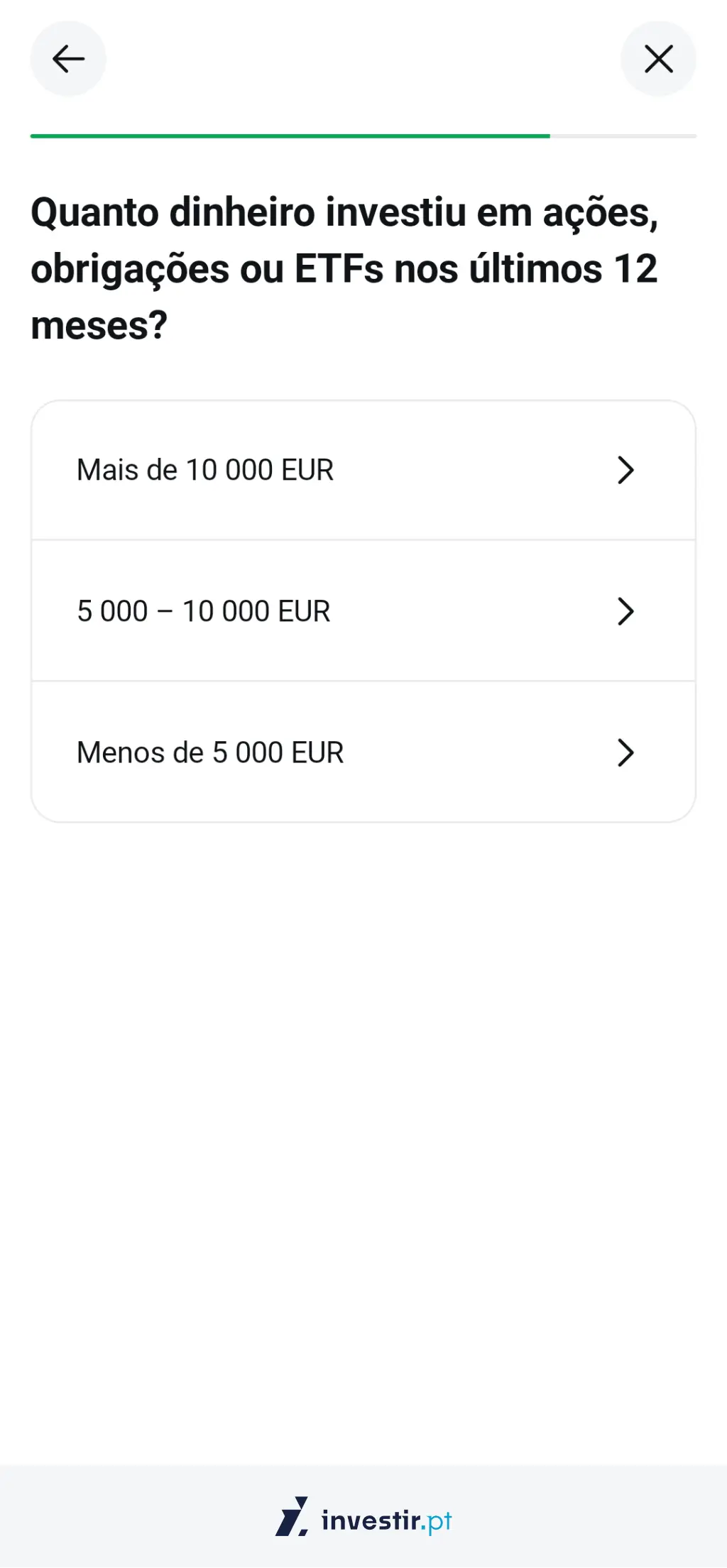Tap the chevron beside Mais de 10 000 EUR

[x=625, y=470]
